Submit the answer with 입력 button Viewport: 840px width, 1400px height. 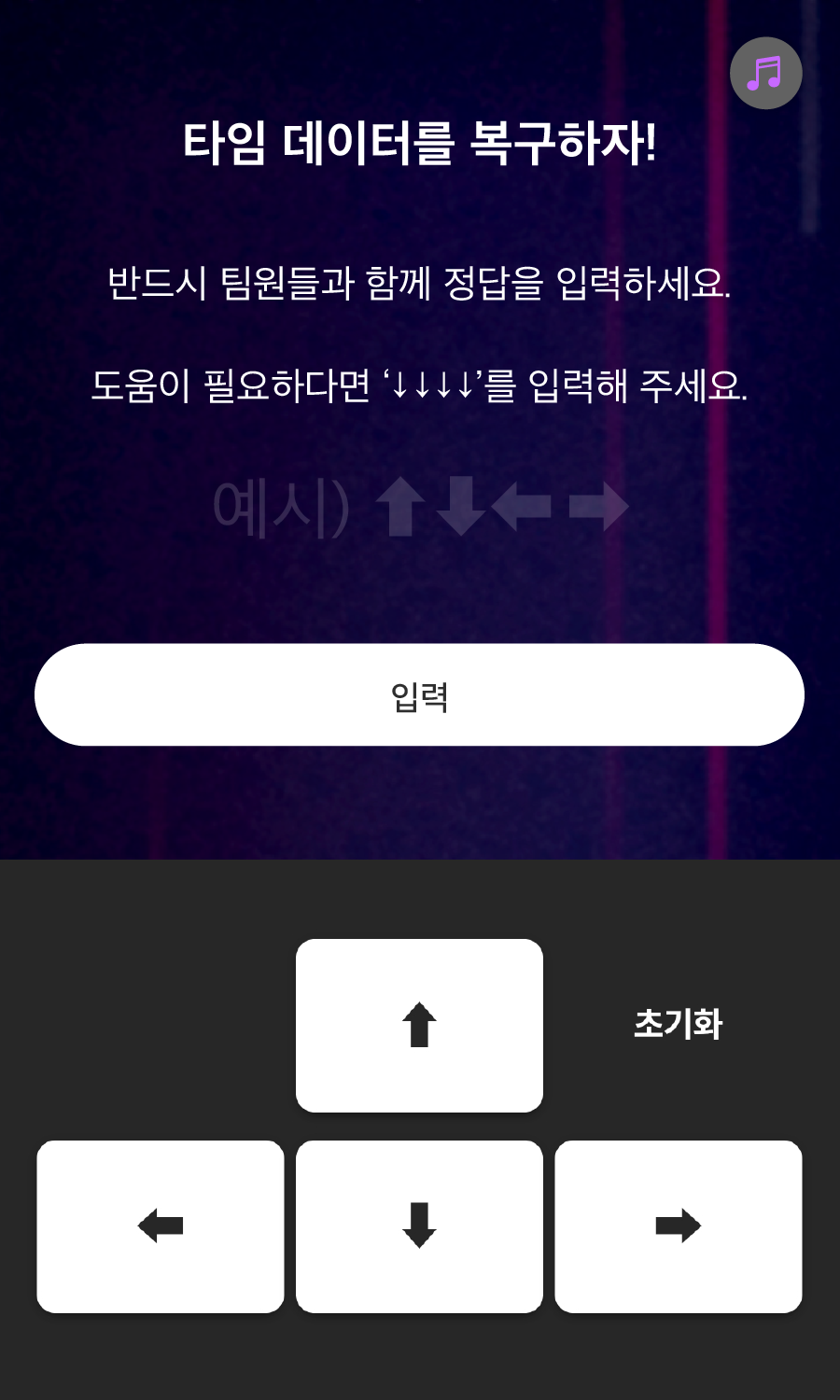point(419,694)
